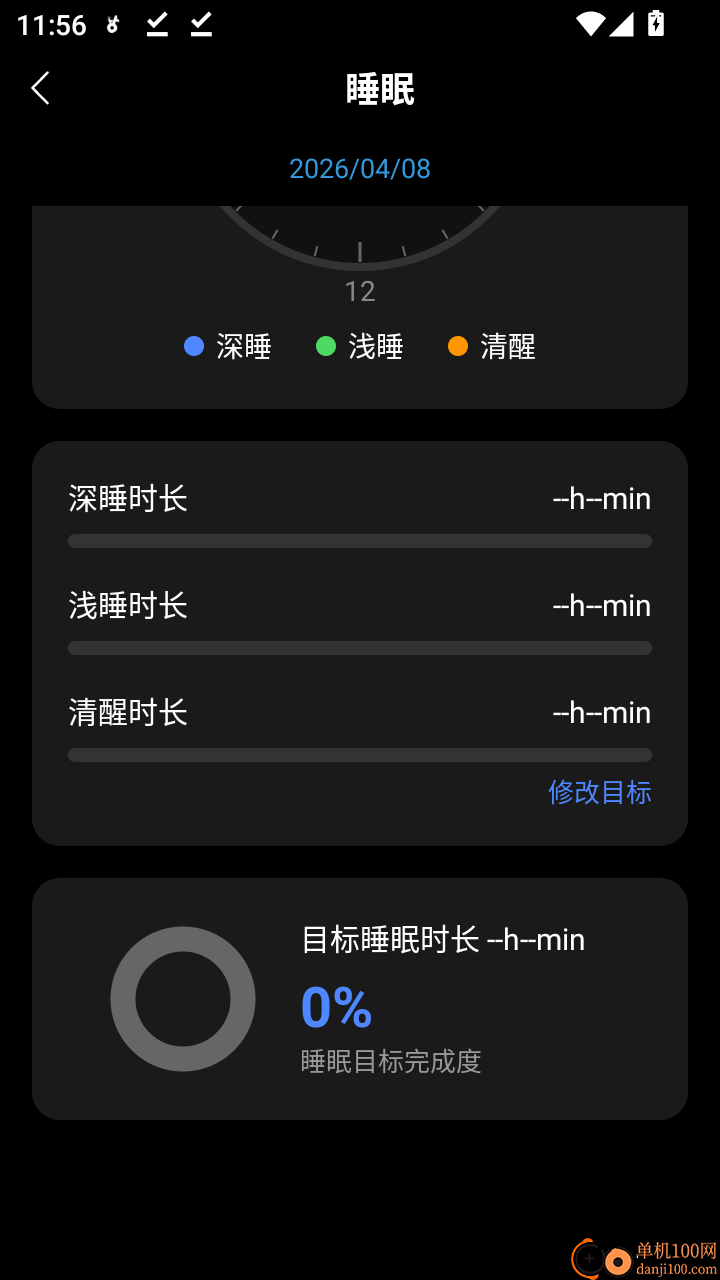Expand the sleep goal completion card
Viewport: 720px width, 1280px height.
360,998
